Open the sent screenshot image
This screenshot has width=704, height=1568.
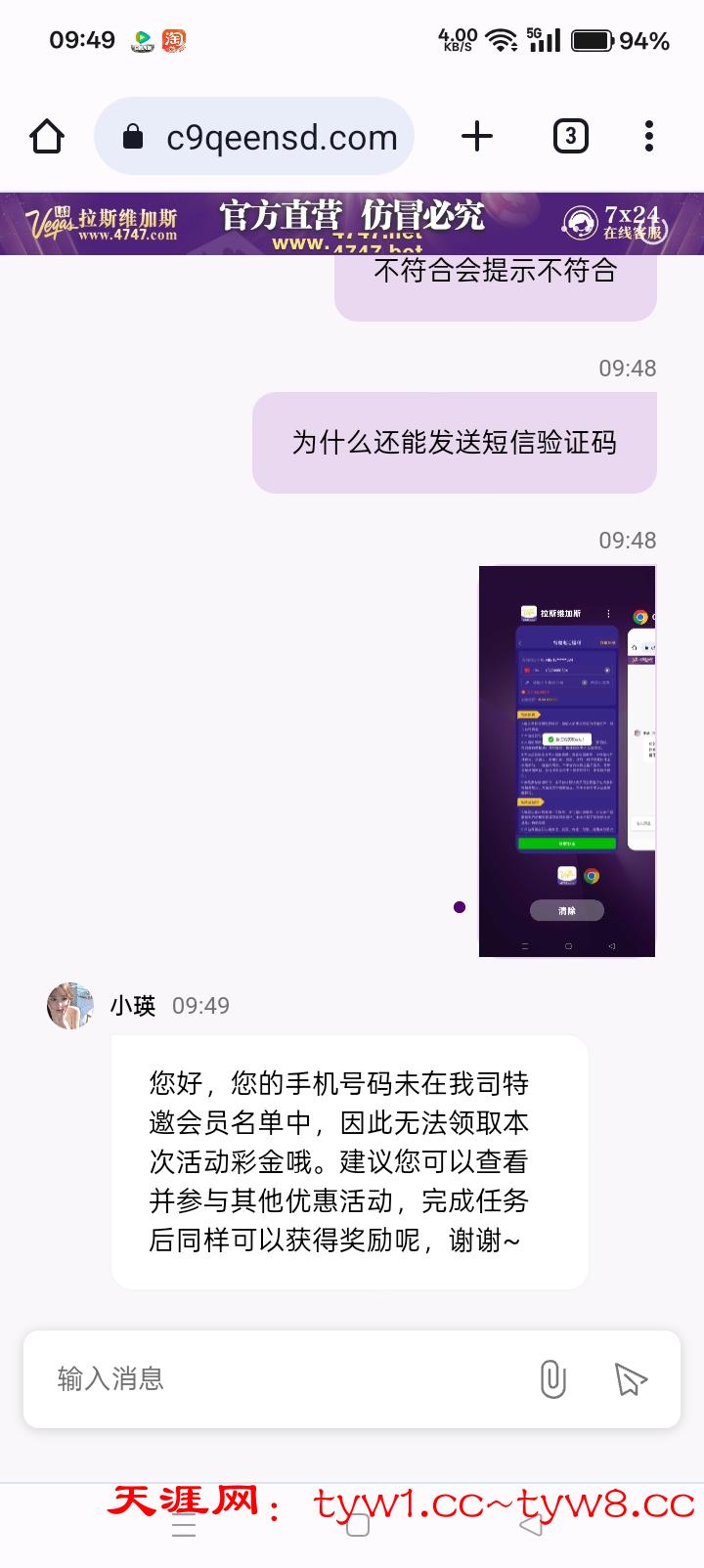567,761
